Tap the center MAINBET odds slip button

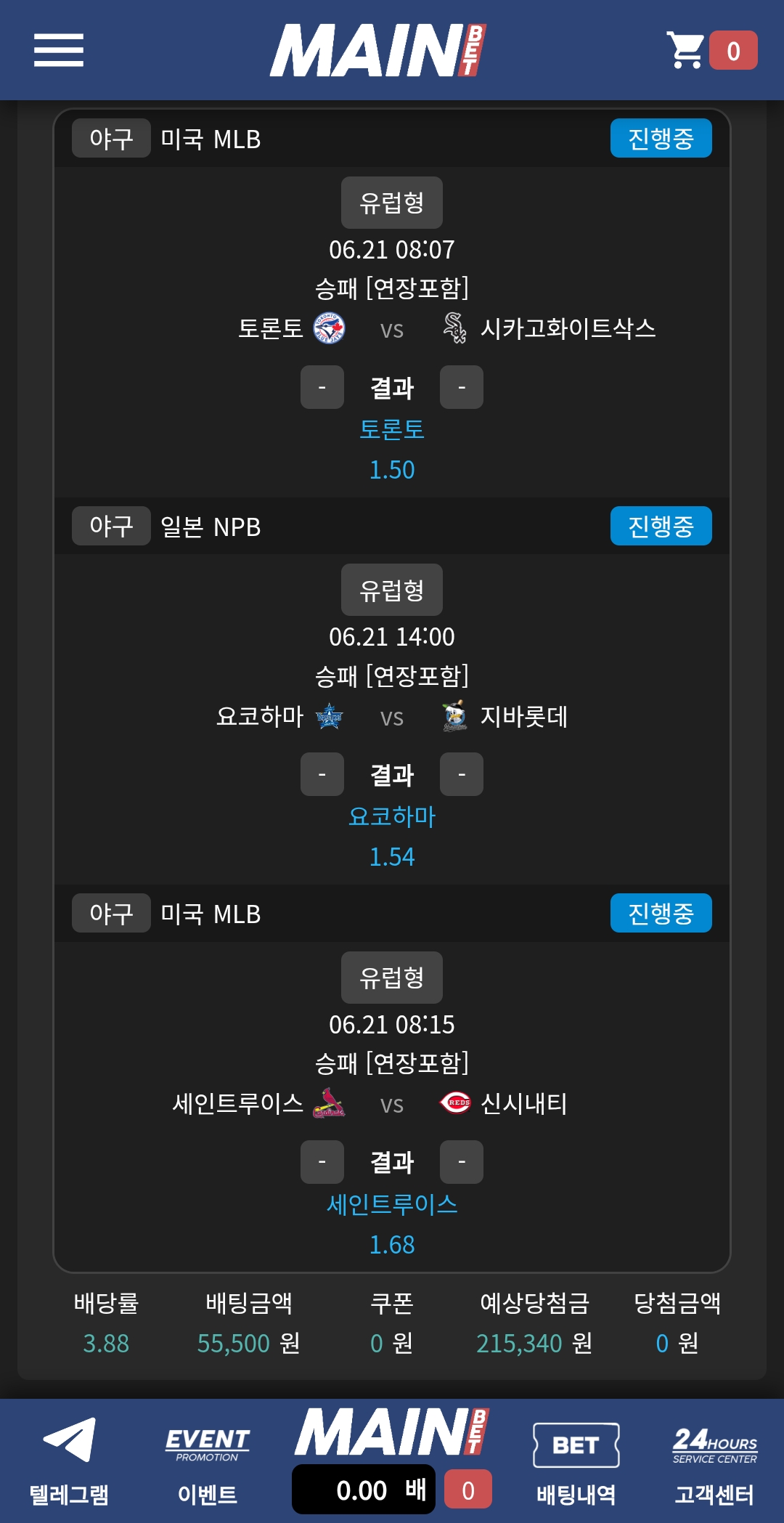pos(392,1460)
